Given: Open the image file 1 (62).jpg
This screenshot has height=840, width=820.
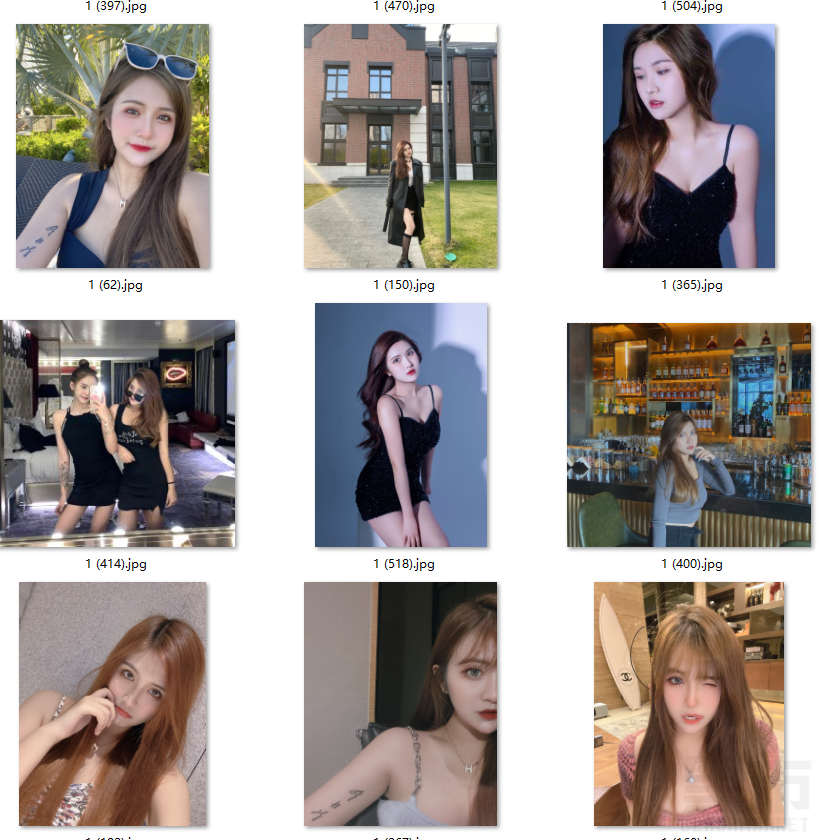Looking at the screenshot, I should tap(113, 147).
